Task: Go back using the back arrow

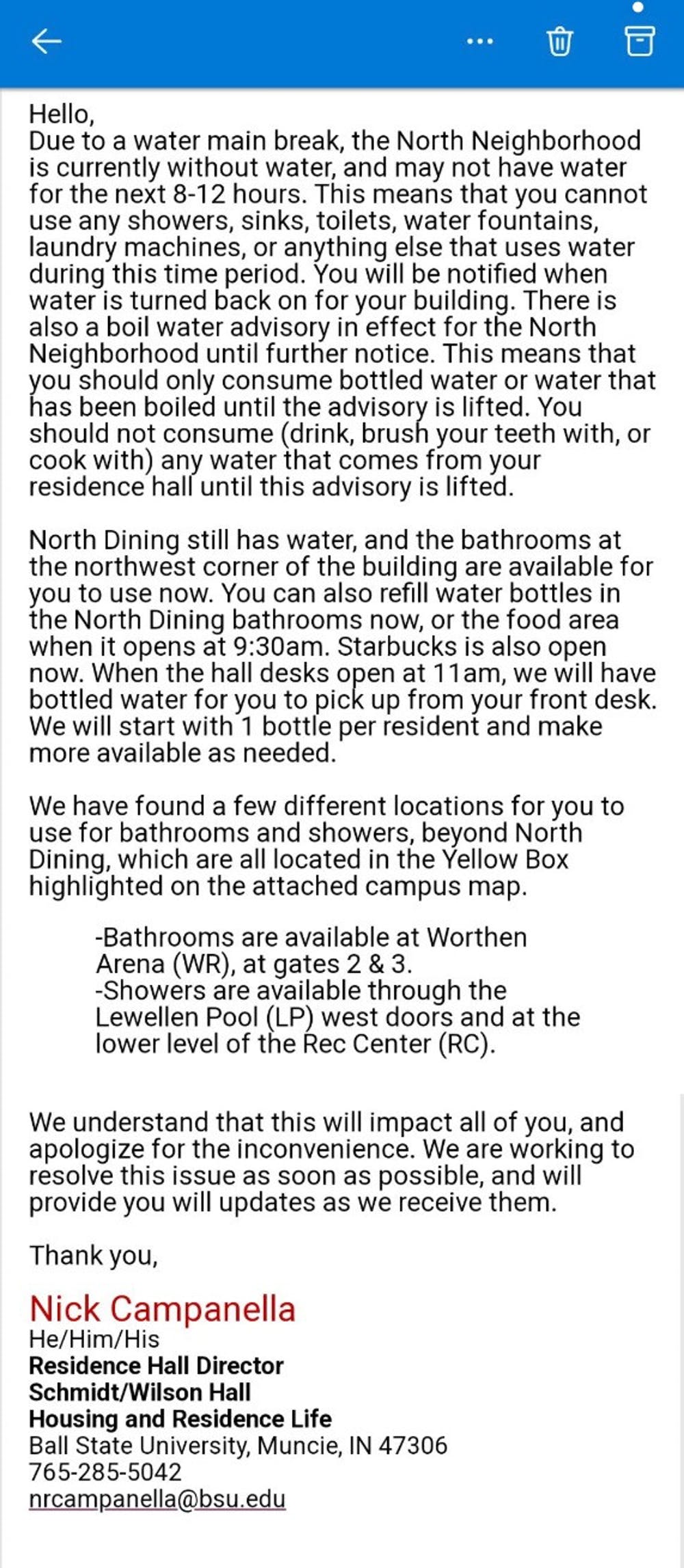Action: [x=47, y=42]
